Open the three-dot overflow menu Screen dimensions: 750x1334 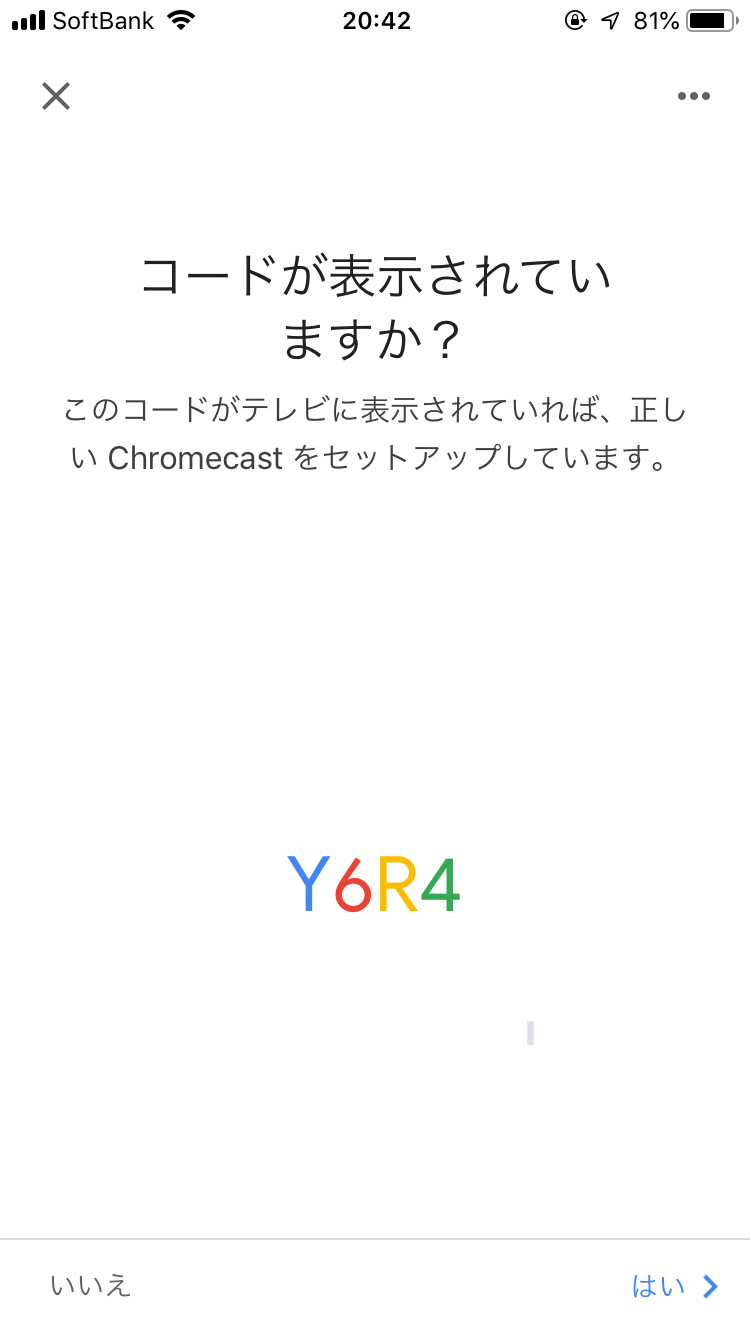[x=693, y=96]
